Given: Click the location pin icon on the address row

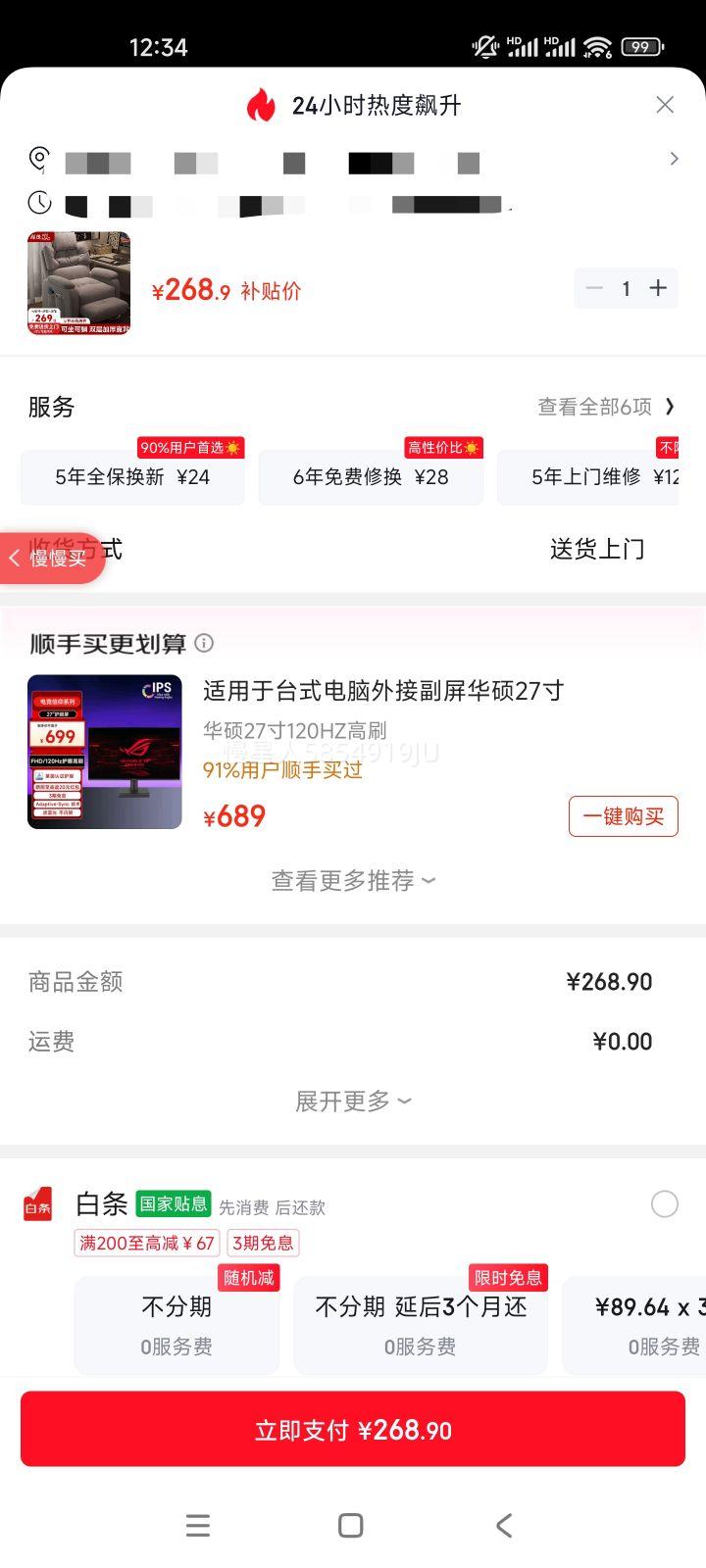Looking at the screenshot, I should click(37, 158).
